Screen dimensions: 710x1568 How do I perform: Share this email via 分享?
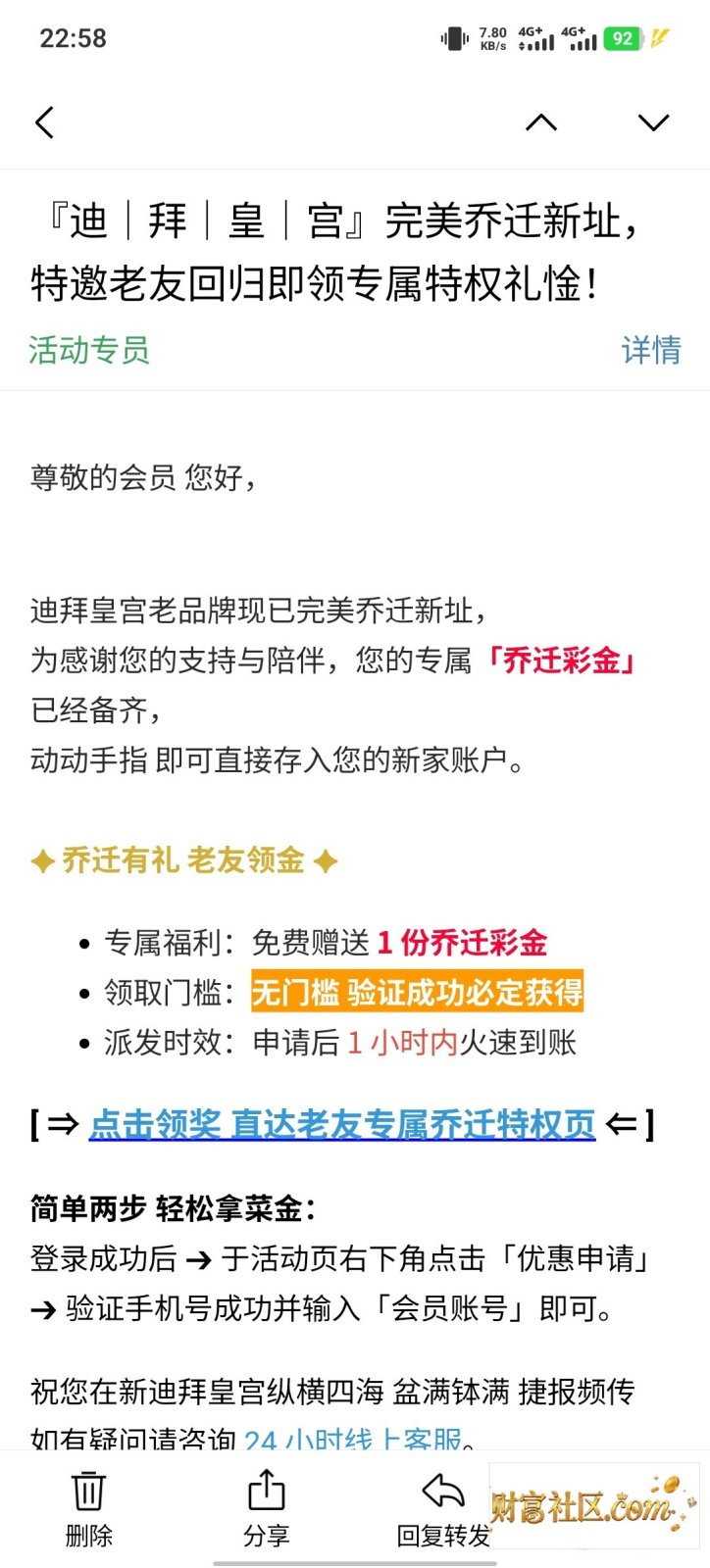266,1508
